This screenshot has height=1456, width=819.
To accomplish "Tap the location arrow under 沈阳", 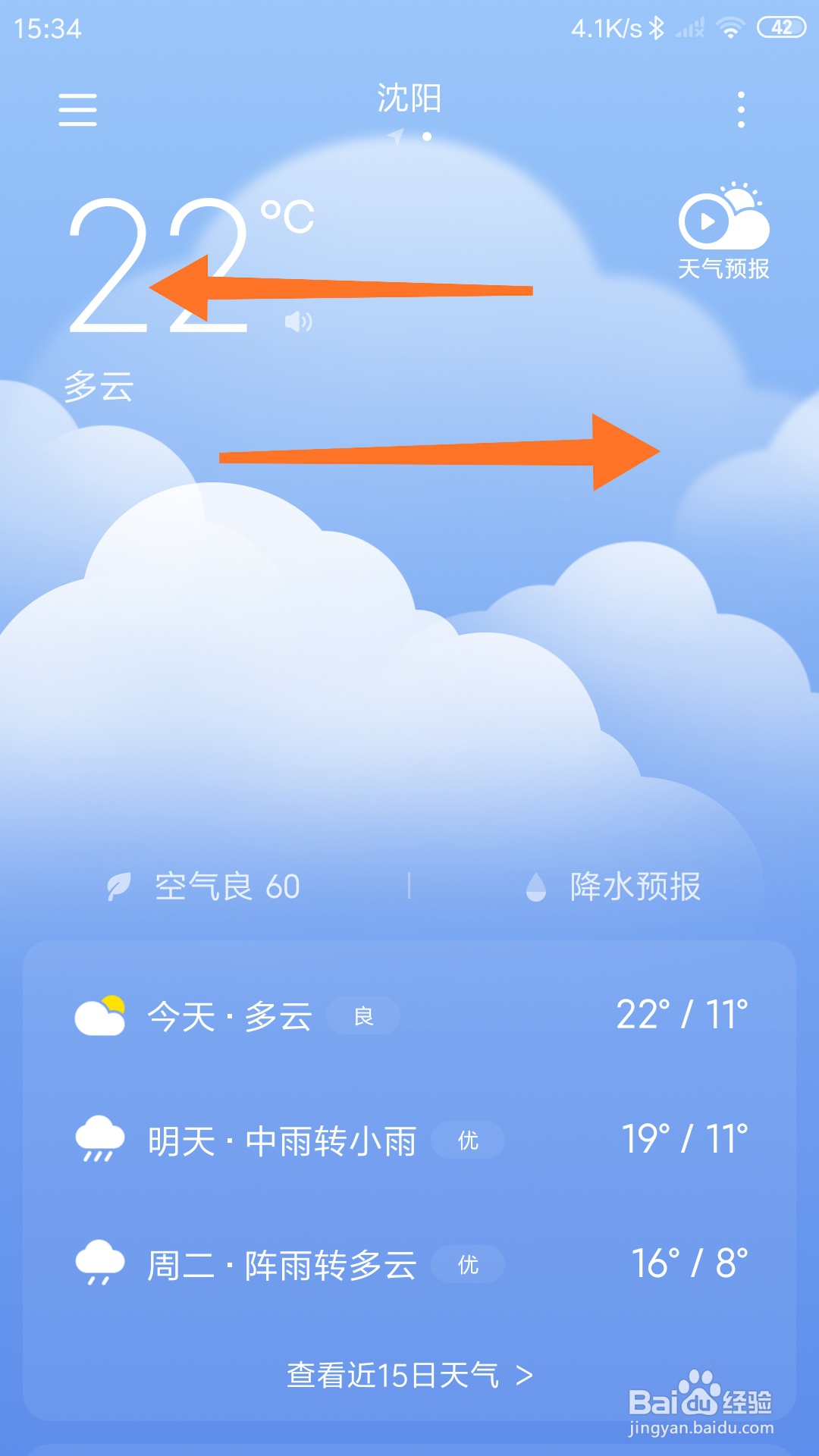I will [x=397, y=136].
